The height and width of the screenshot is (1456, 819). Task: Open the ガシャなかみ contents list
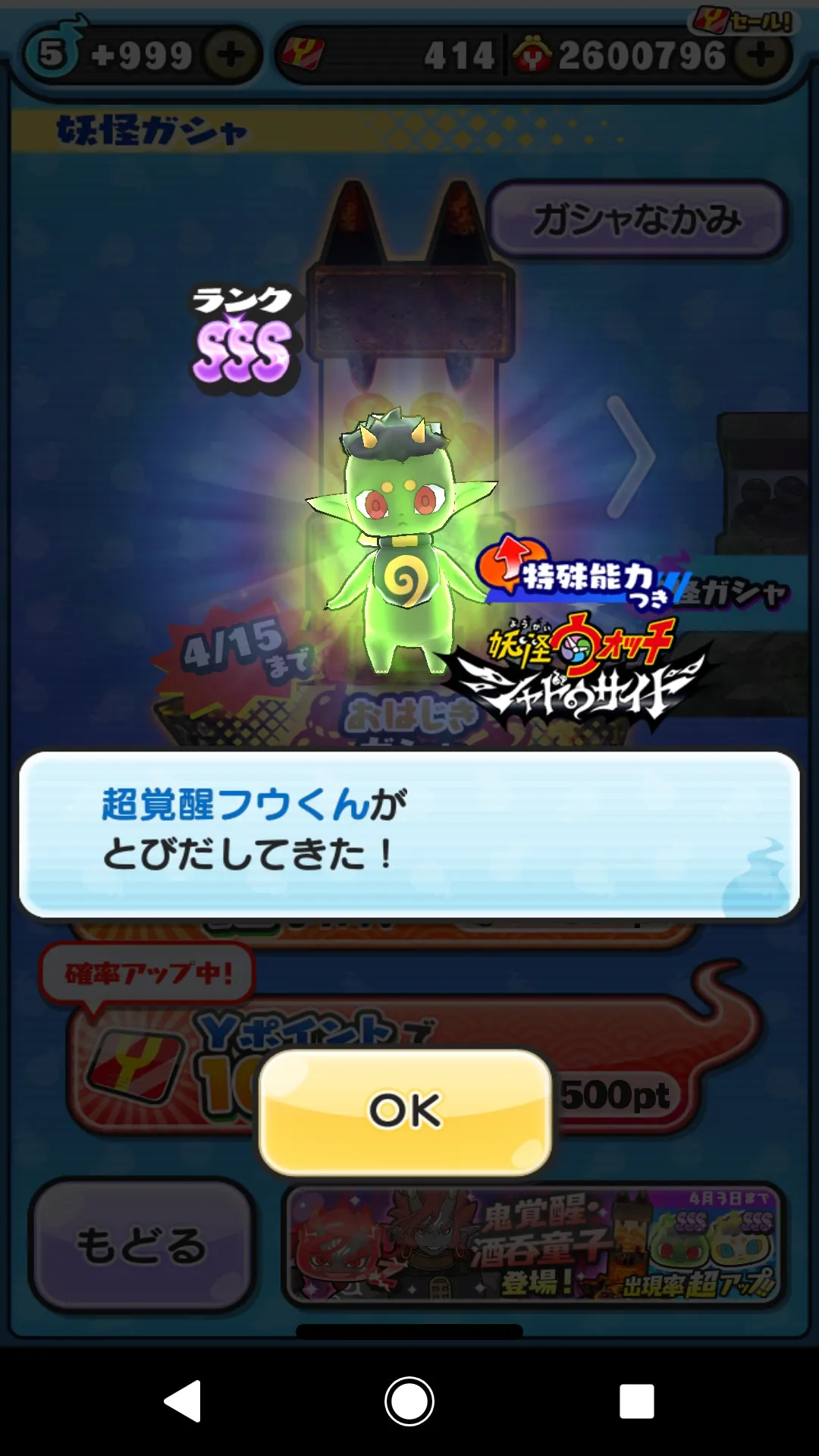coord(637,220)
